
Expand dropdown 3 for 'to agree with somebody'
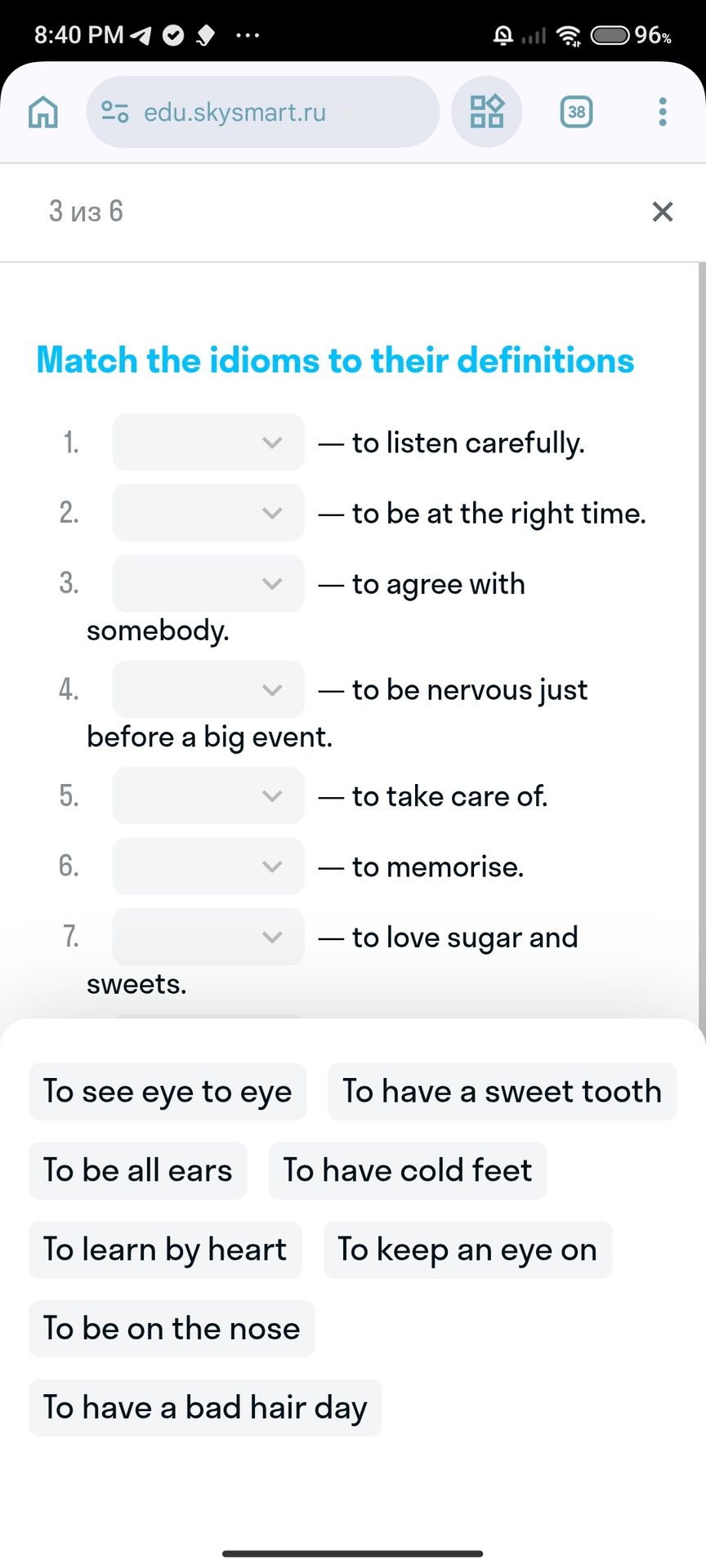208,583
